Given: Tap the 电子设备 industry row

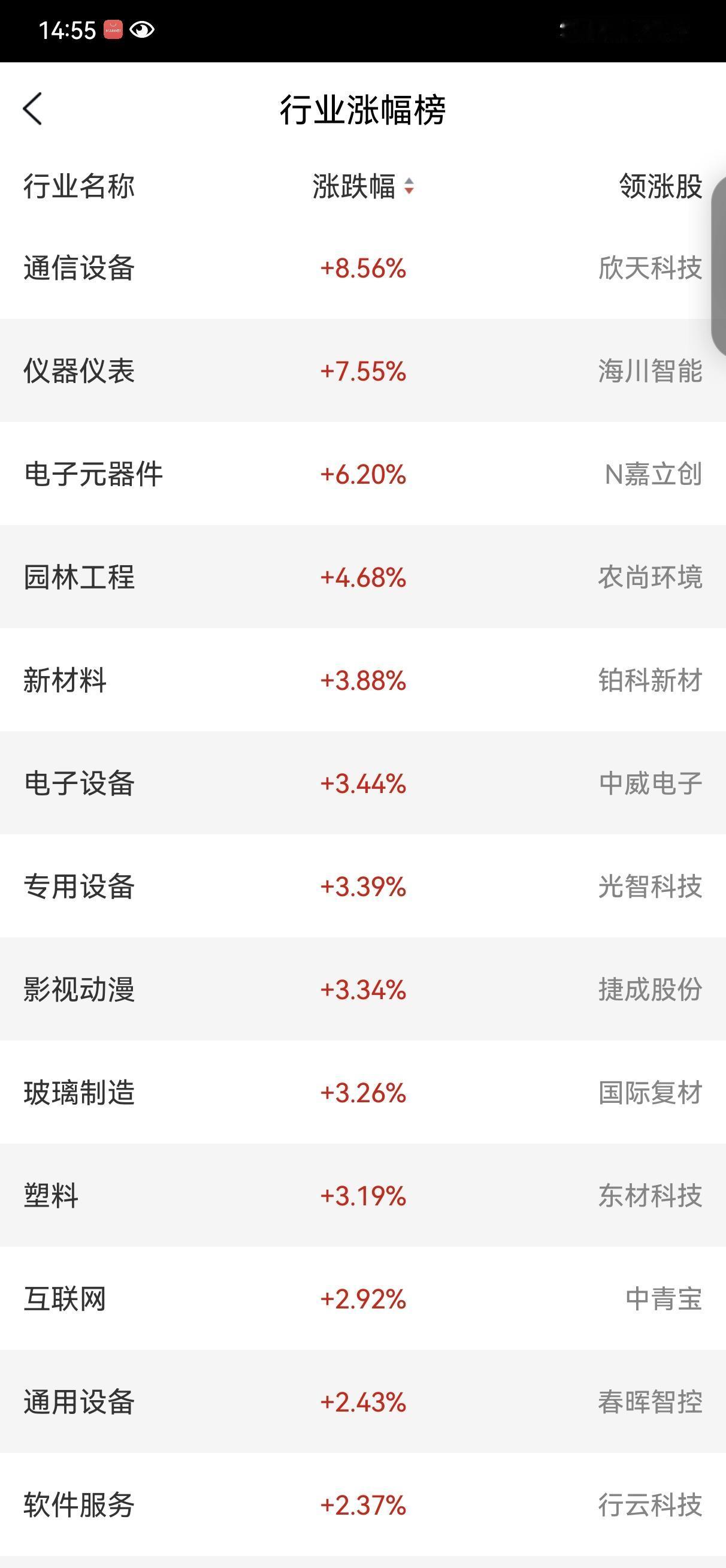Looking at the screenshot, I should pos(362,783).
